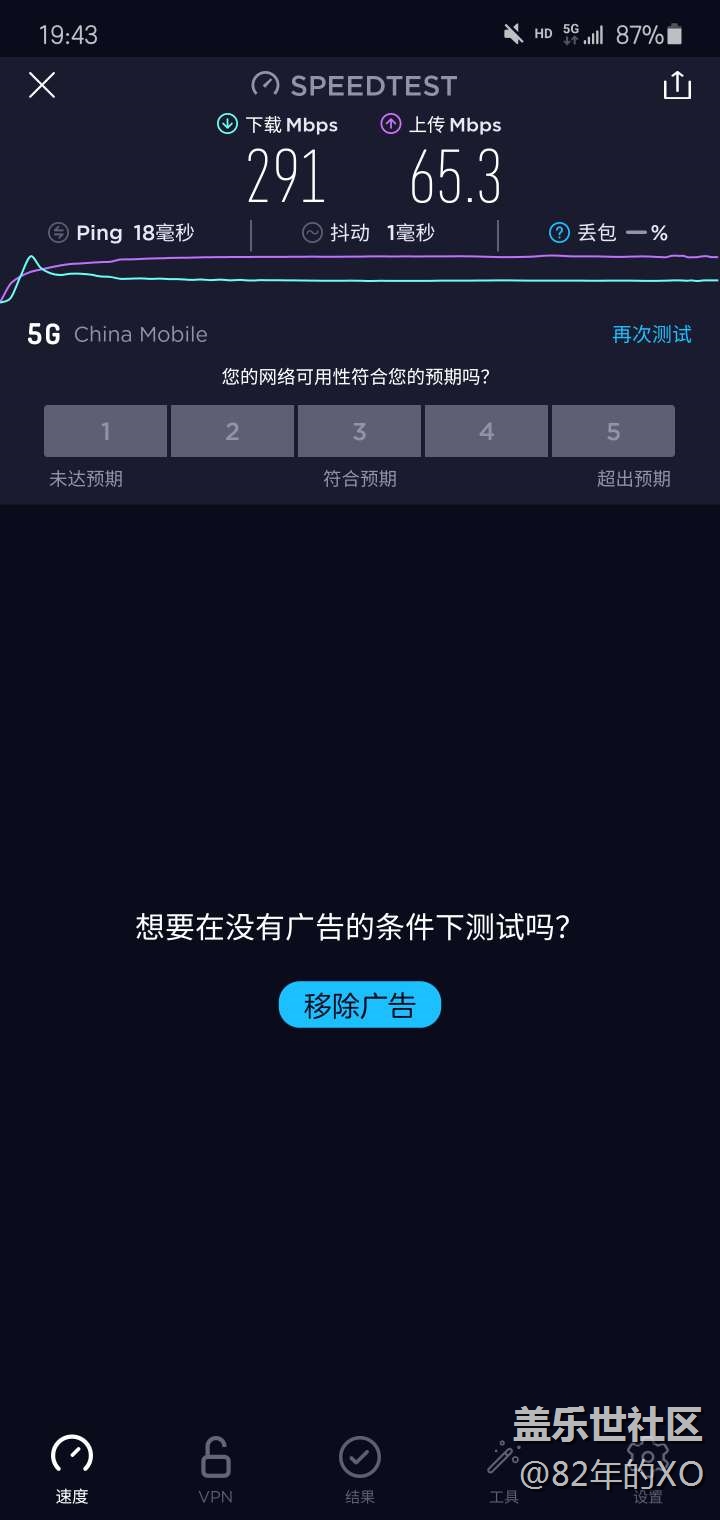Share the speed test result
720x1520 pixels.
point(677,86)
